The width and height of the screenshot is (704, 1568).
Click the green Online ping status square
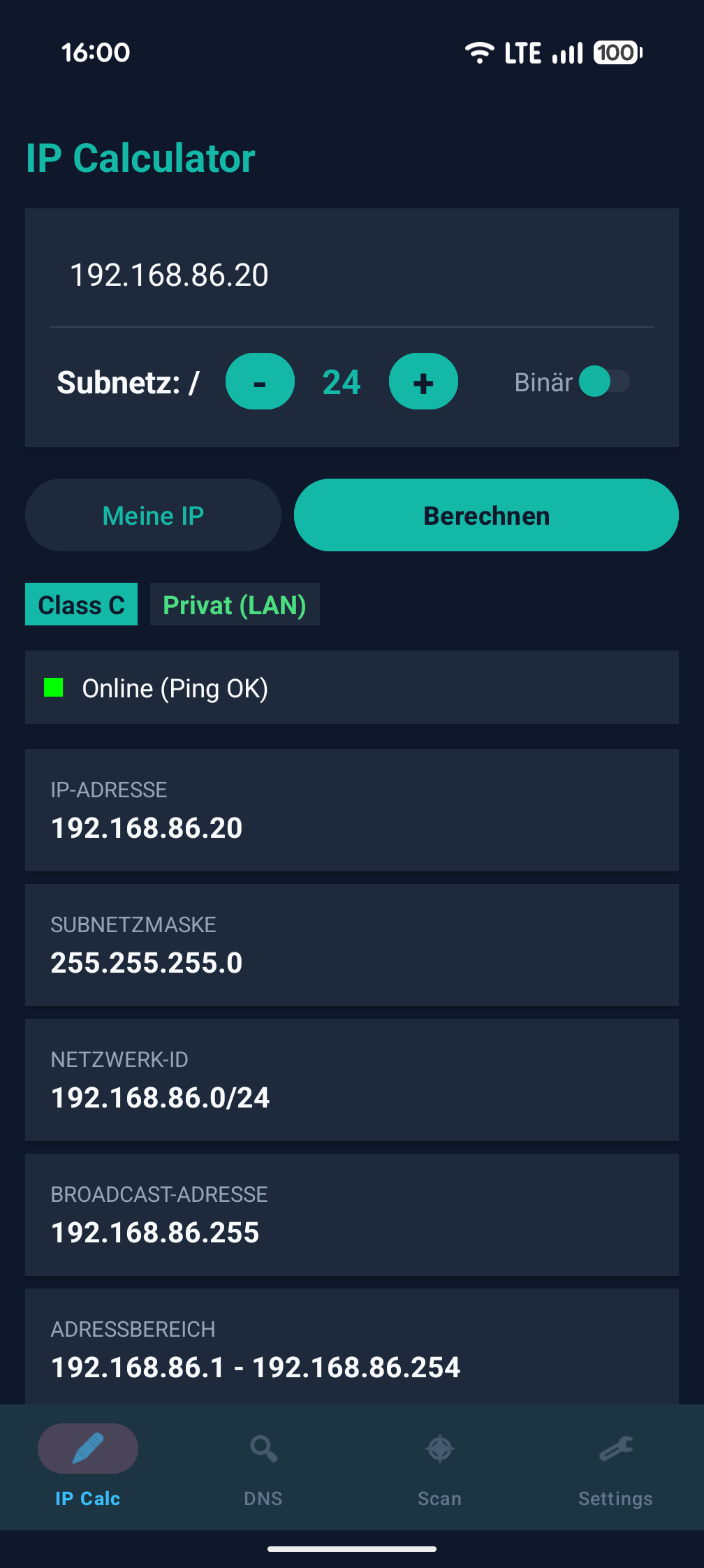55,688
